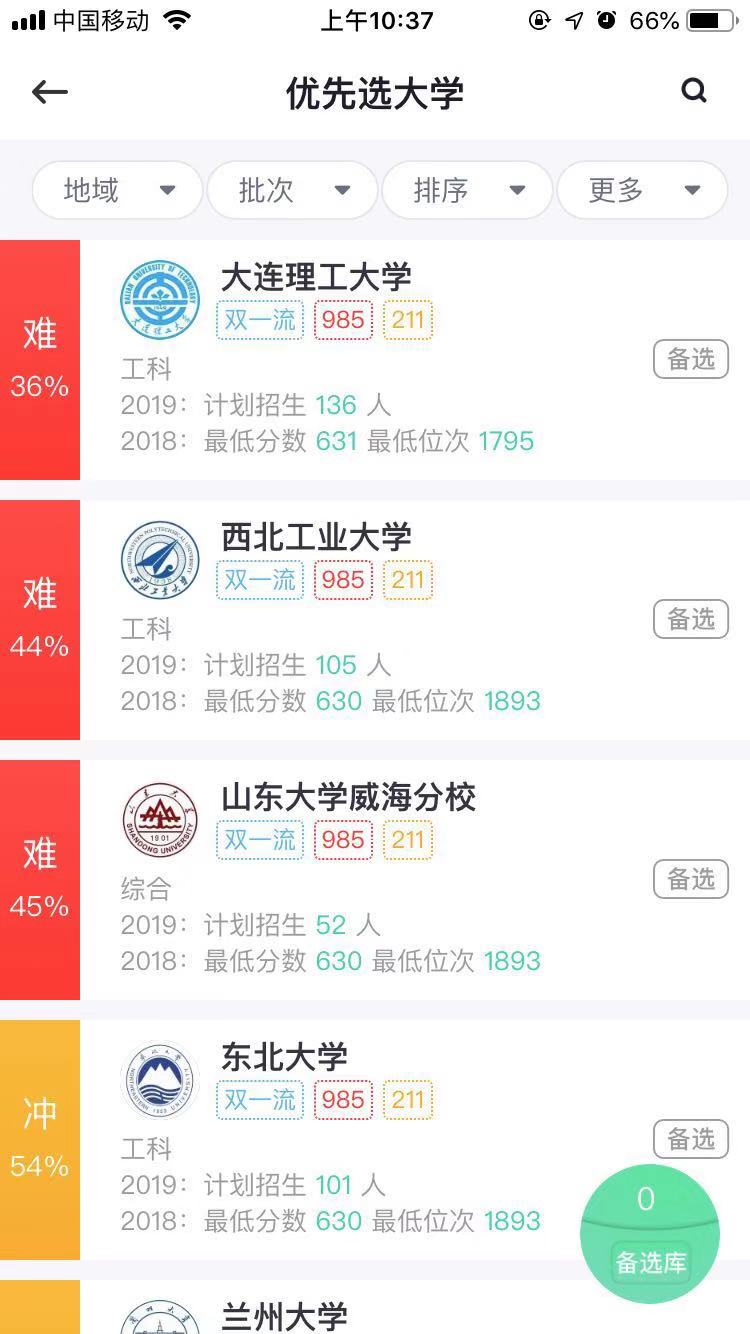
Task: Tap the back arrow to return
Action: 48,91
